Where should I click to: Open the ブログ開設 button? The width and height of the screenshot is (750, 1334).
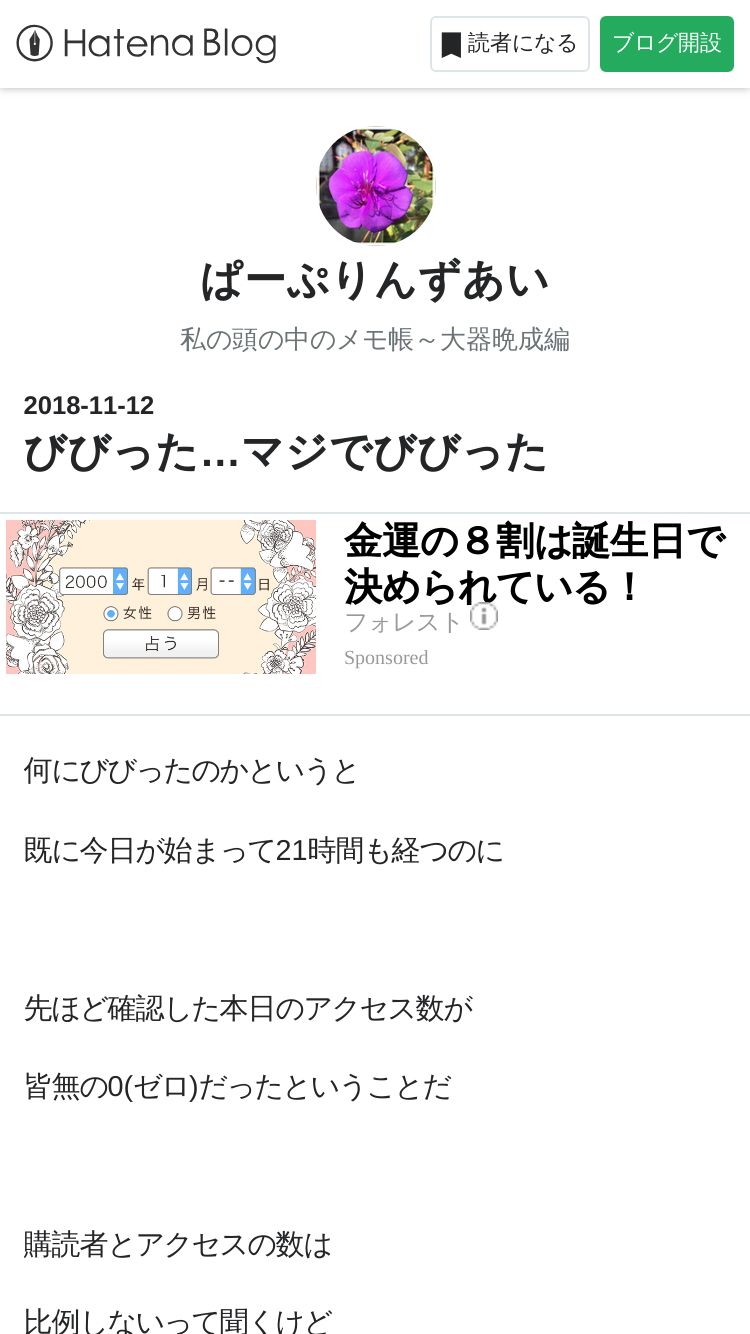coord(667,44)
